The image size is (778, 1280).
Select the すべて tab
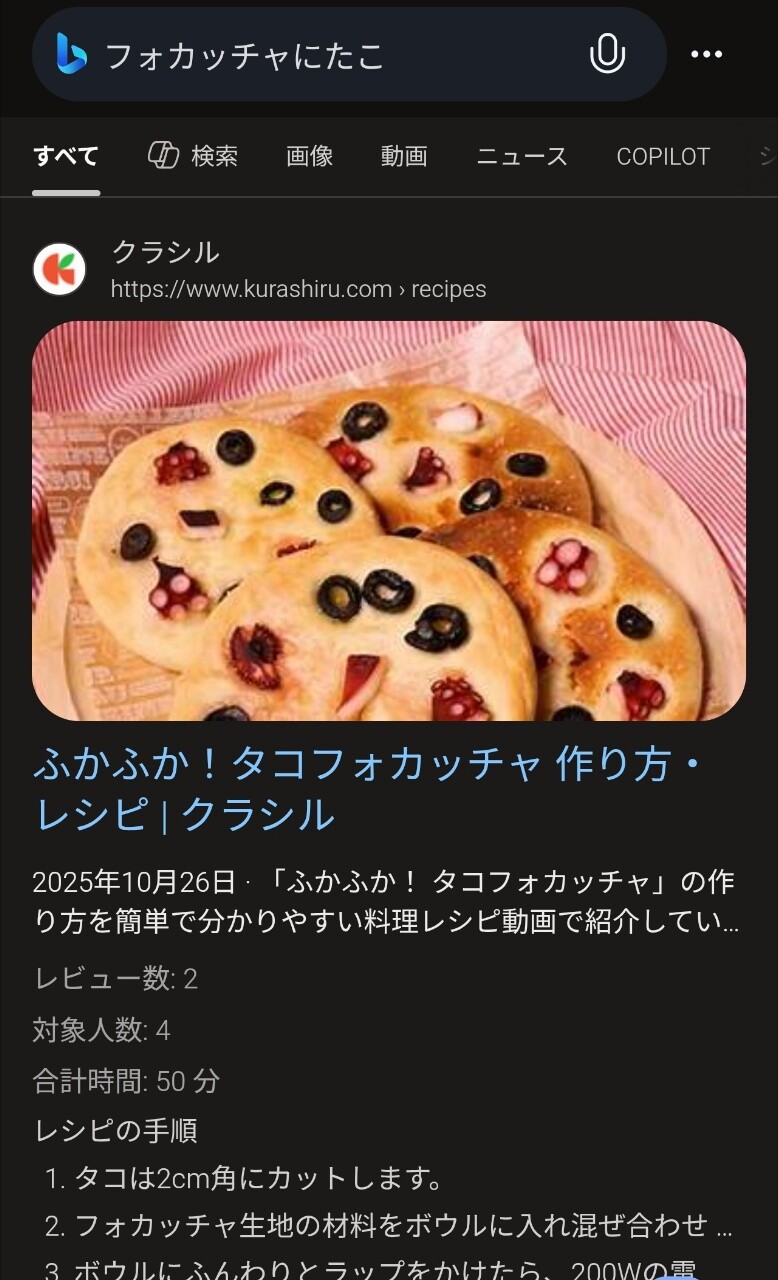(x=66, y=156)
